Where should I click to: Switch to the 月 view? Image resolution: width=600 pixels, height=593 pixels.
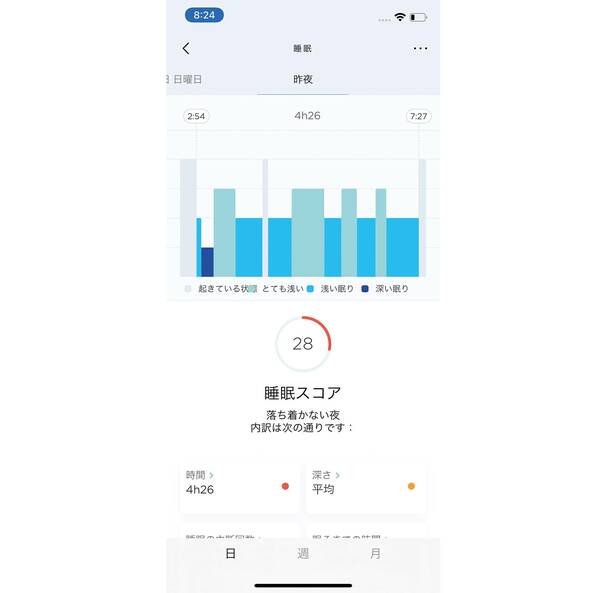(x=374, y=553)
